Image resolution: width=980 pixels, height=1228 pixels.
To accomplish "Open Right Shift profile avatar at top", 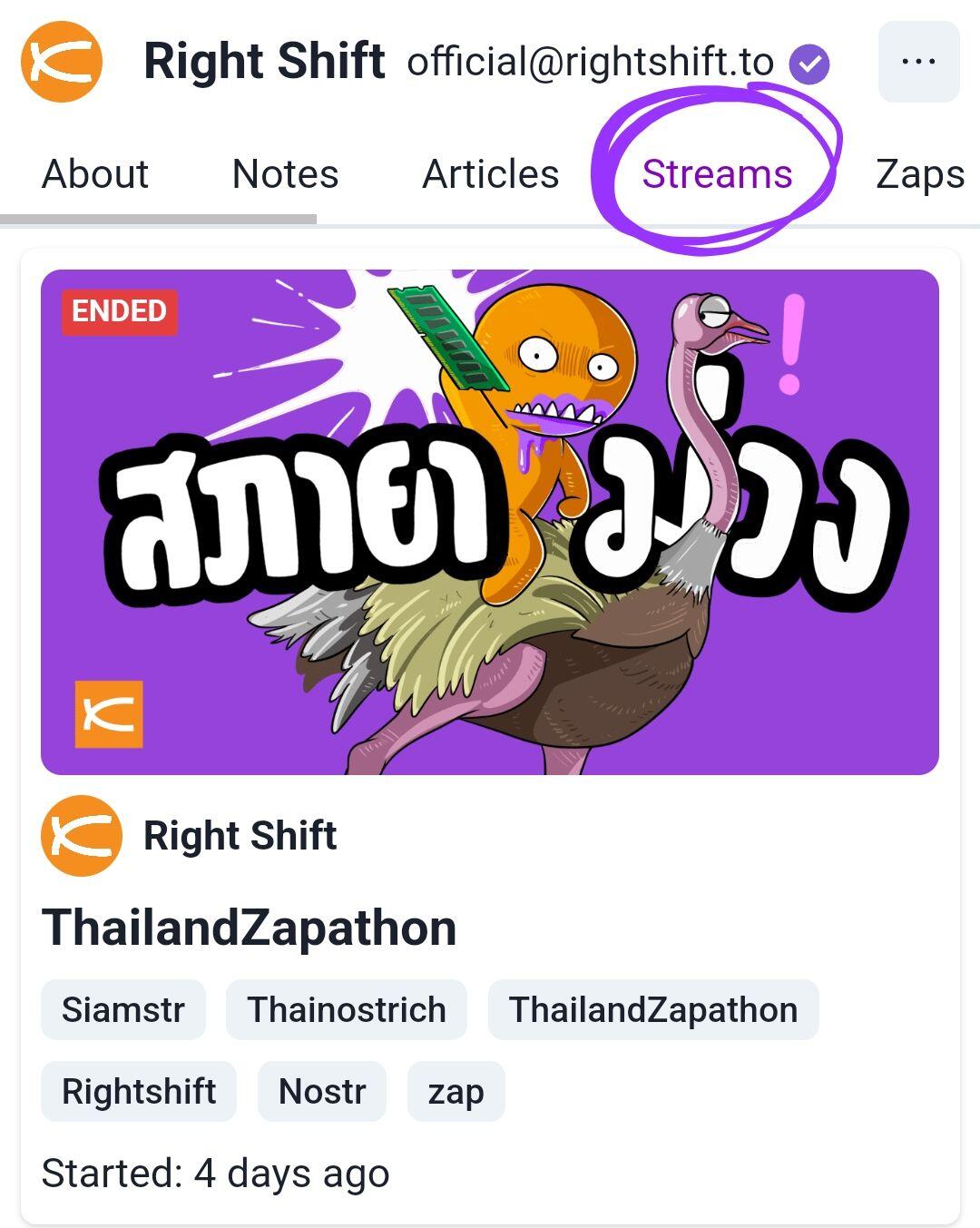I will click(x=62, y=62).
